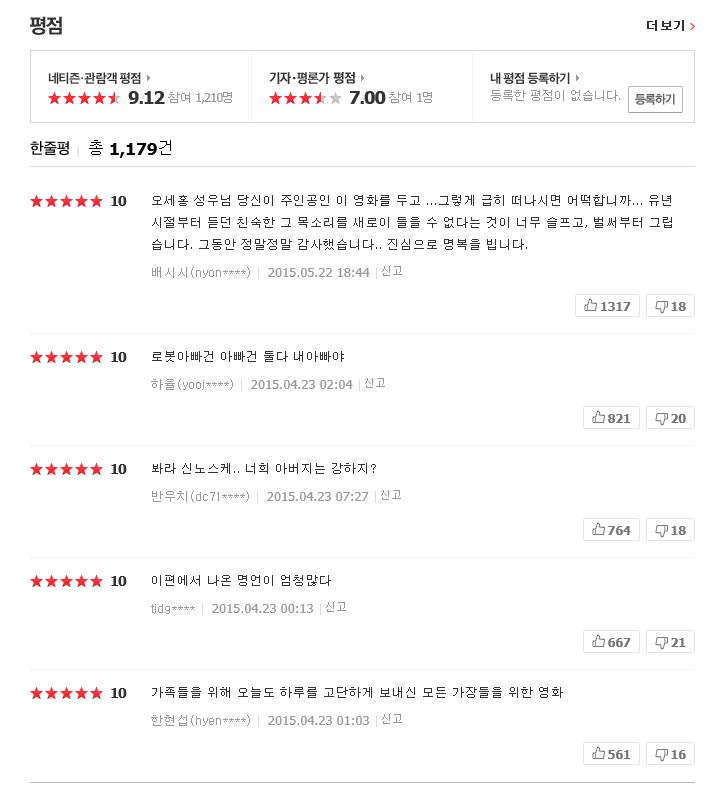The width and height of the screenshot is (721, 796).
Task: Report tjdg****'s review via 신고
Action: pyautogui.click(x=335, y=607)
